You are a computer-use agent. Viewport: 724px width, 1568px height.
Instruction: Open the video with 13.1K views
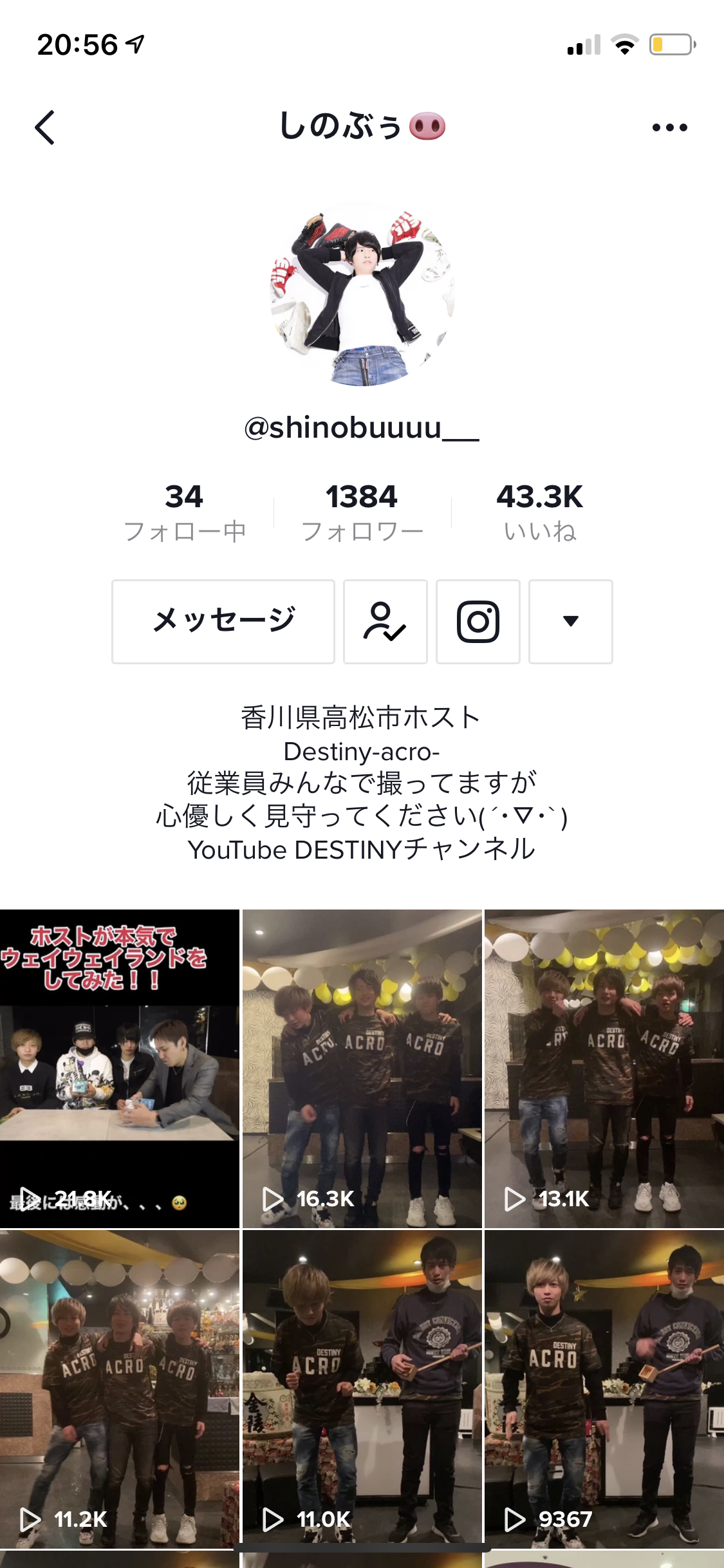[604, 1069]
